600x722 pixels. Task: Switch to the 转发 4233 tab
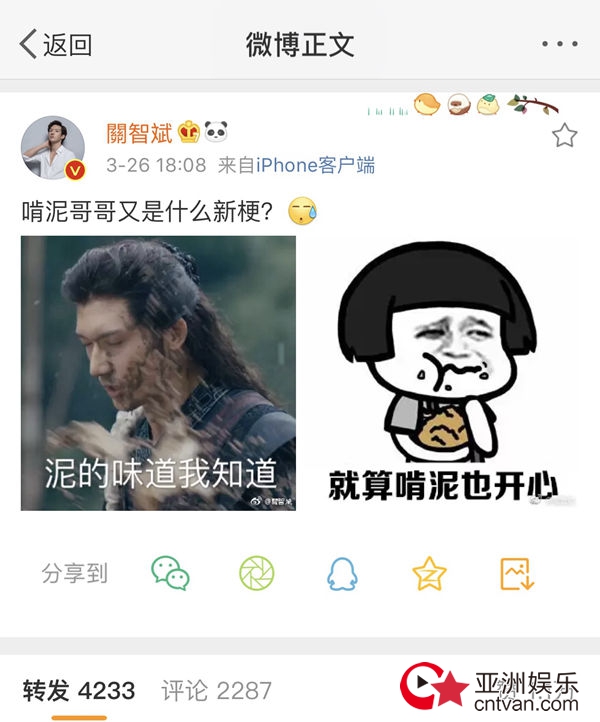tap(79, 690)
